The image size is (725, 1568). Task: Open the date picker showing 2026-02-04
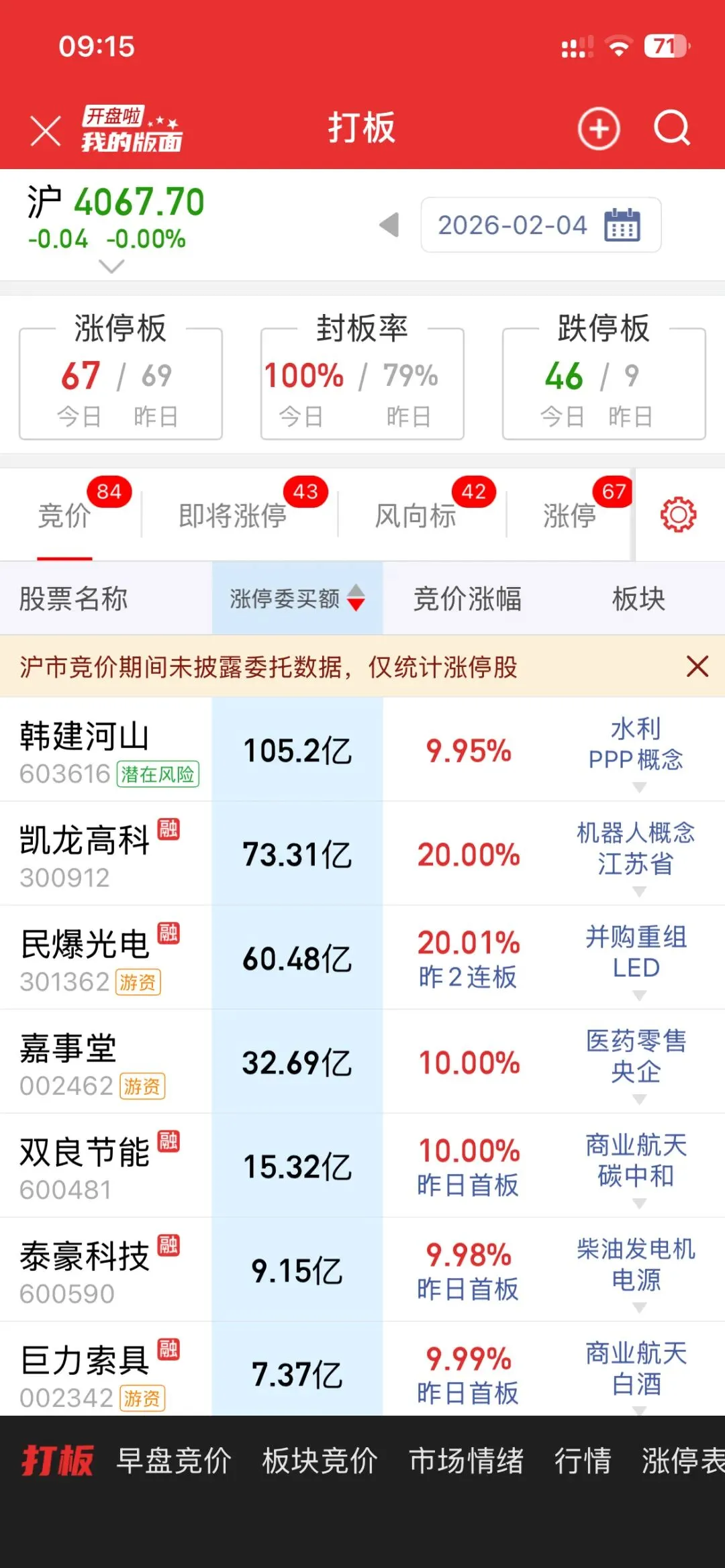[x=540, y=225]
